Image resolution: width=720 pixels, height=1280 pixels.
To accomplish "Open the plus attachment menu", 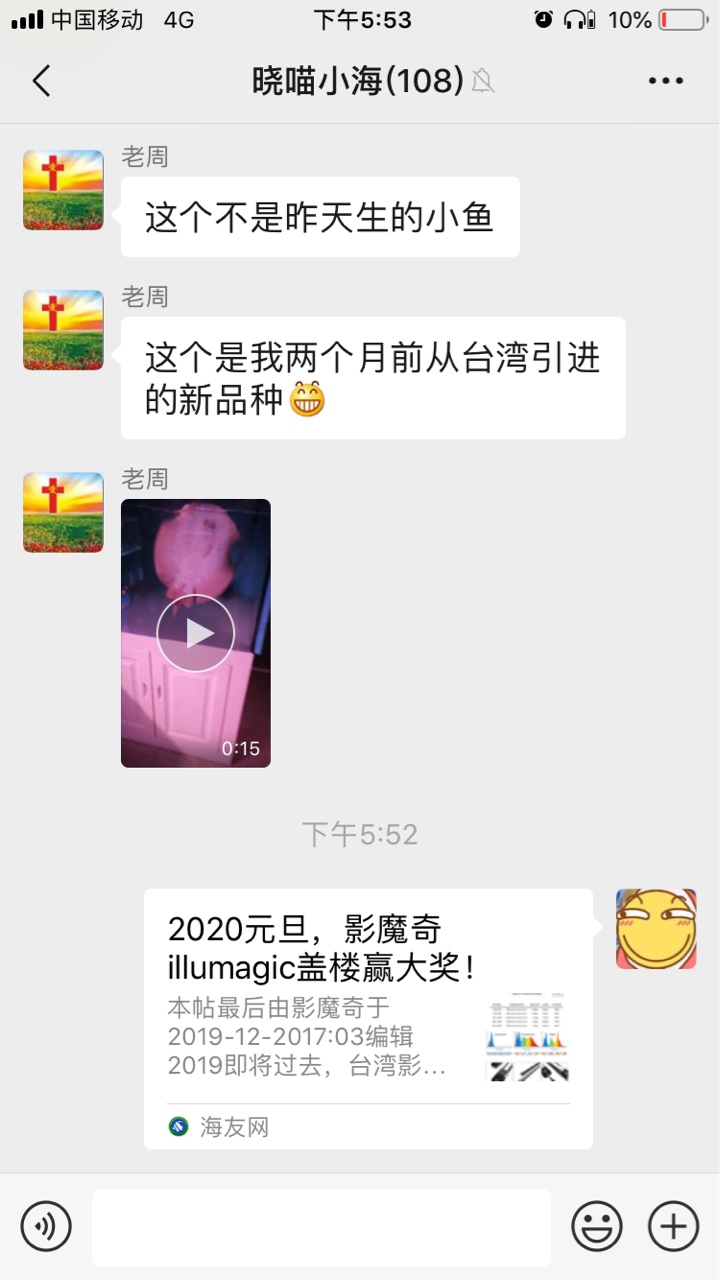I will pos(673,1226).
